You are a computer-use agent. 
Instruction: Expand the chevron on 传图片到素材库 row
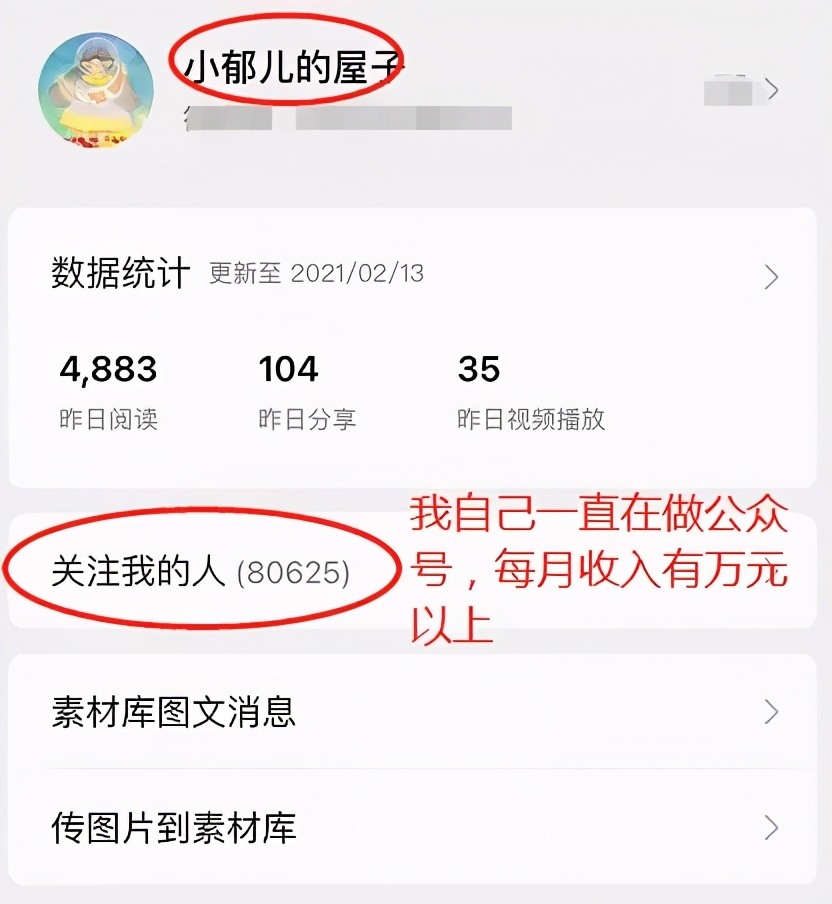(769, 828)
